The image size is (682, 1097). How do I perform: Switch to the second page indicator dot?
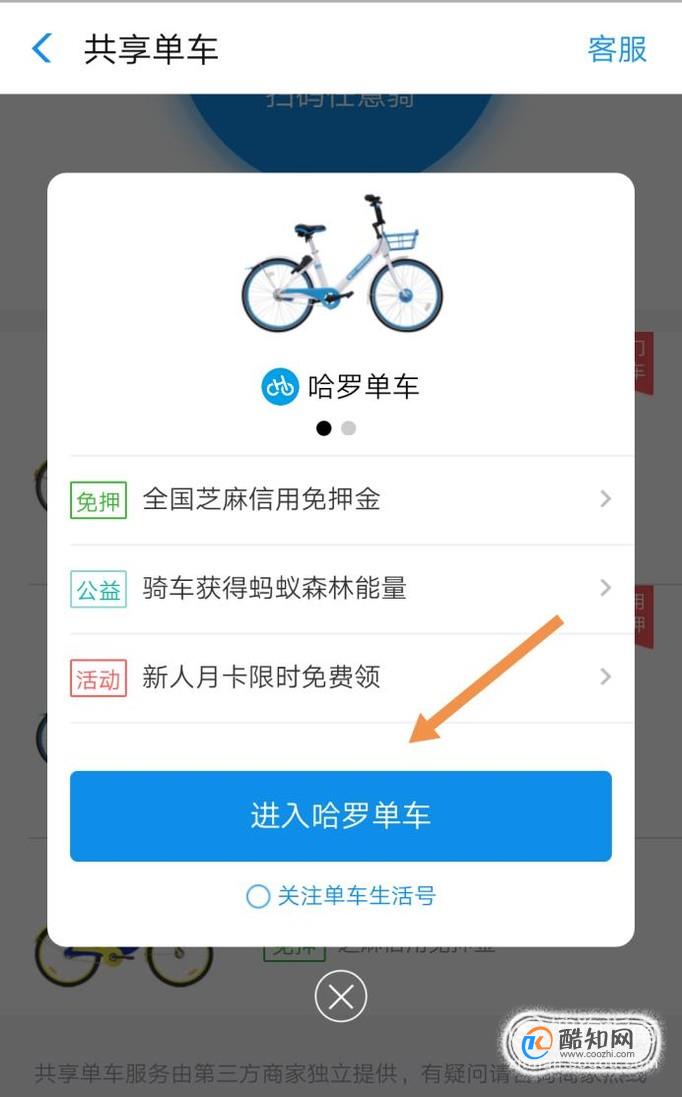pos(348,428)
